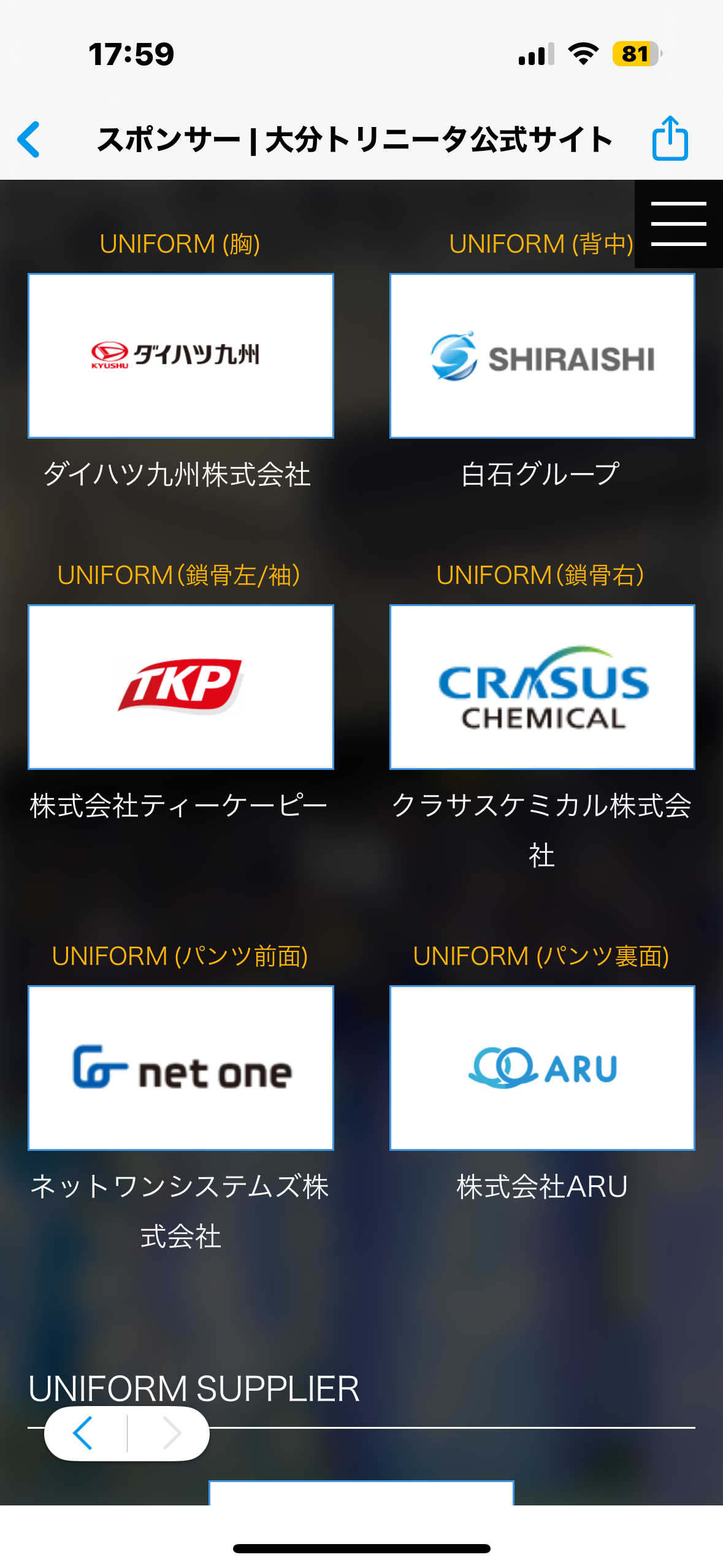Open the ARU sponsor tile

[x=542, y=1068]
